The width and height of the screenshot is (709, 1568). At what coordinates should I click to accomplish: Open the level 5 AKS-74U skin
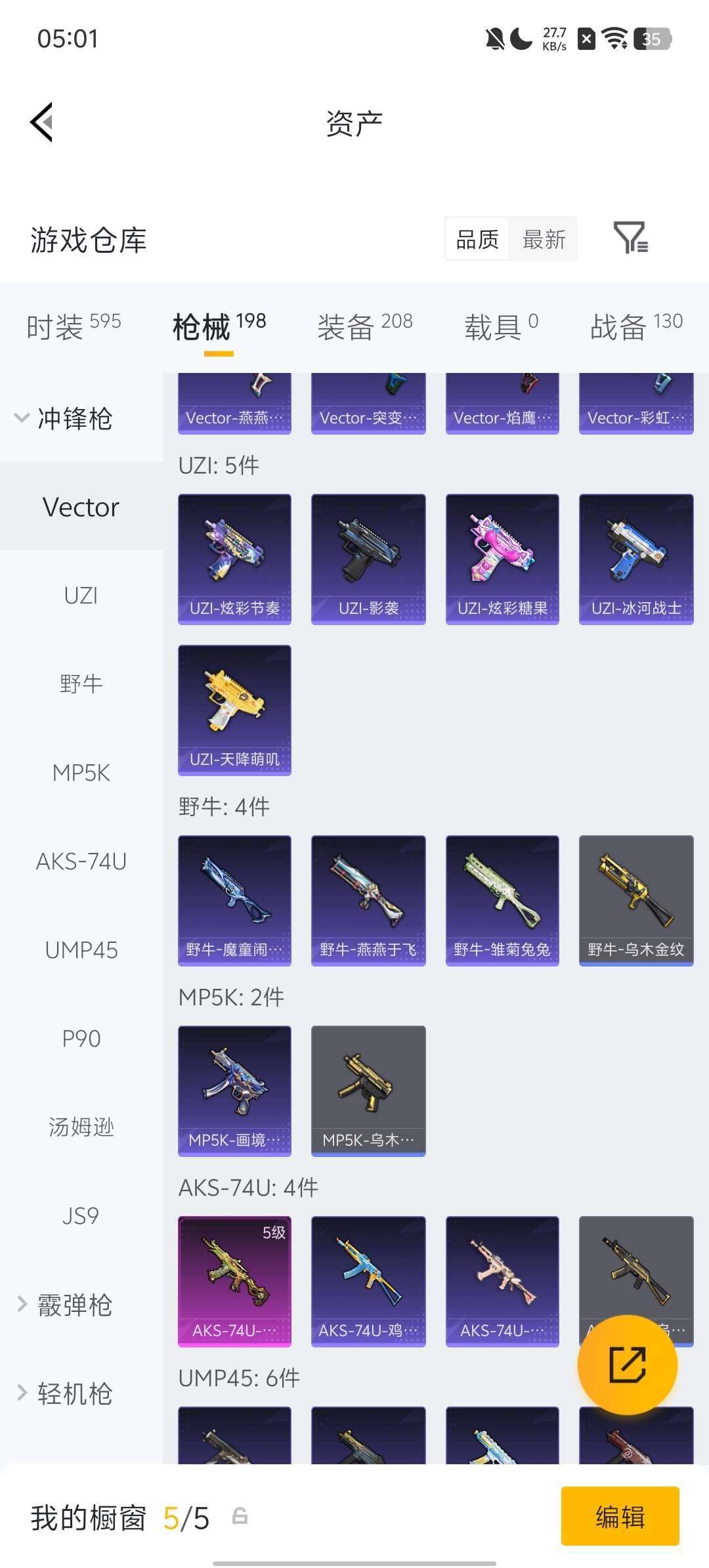pyautogui.click(x=234, y=1281)
